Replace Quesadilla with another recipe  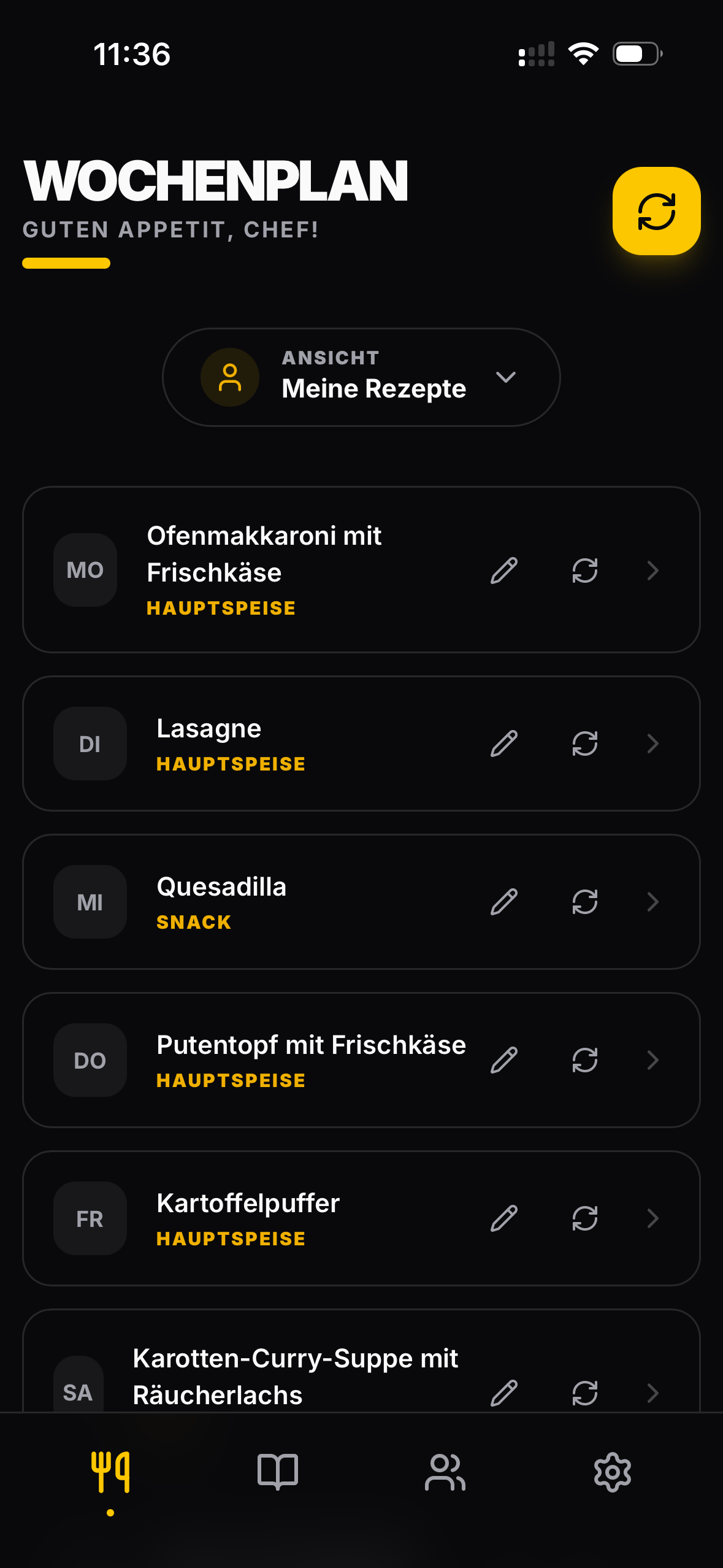[x=584, y=902]
